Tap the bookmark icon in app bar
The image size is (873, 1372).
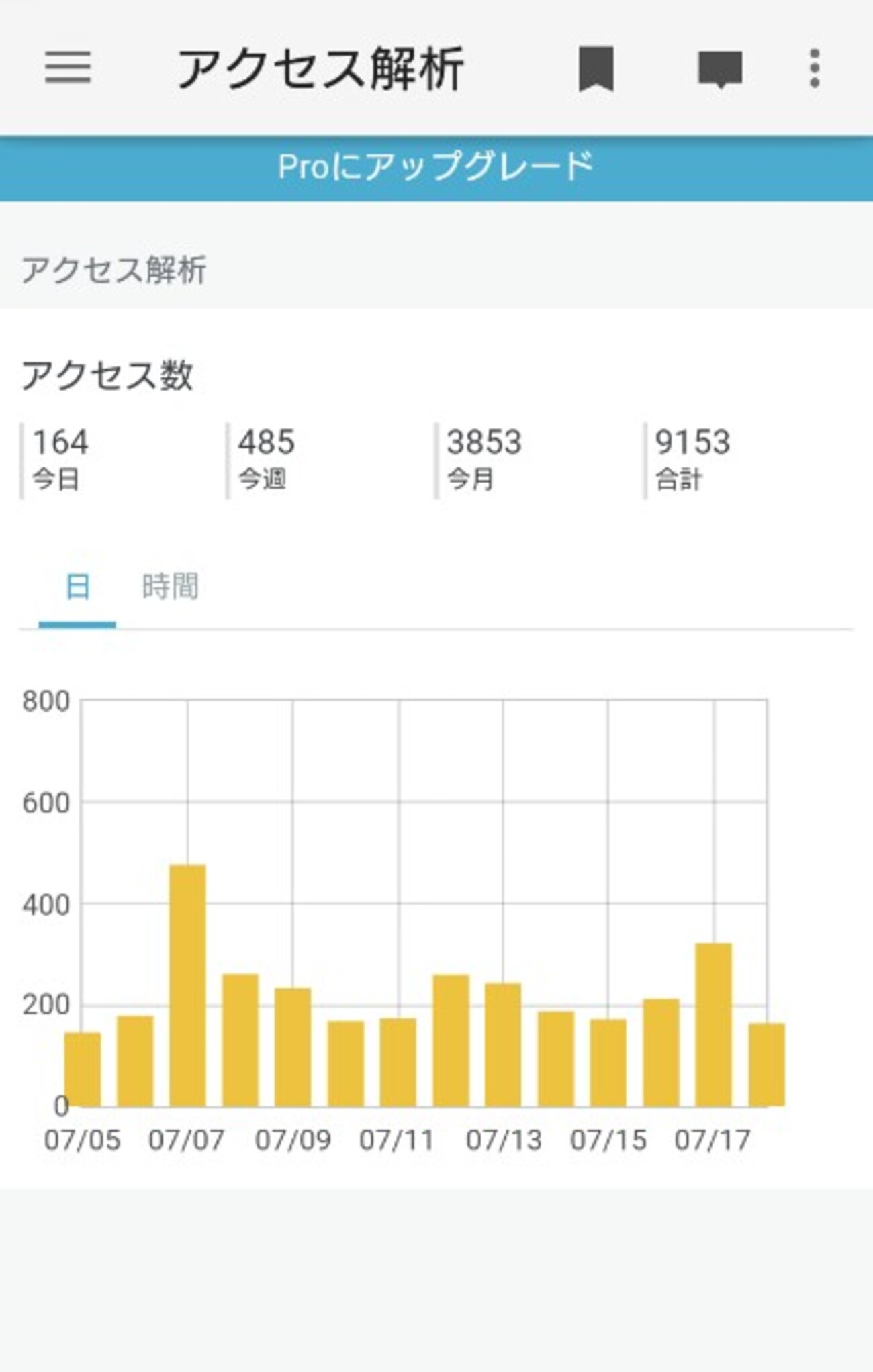tap(596, 68)
